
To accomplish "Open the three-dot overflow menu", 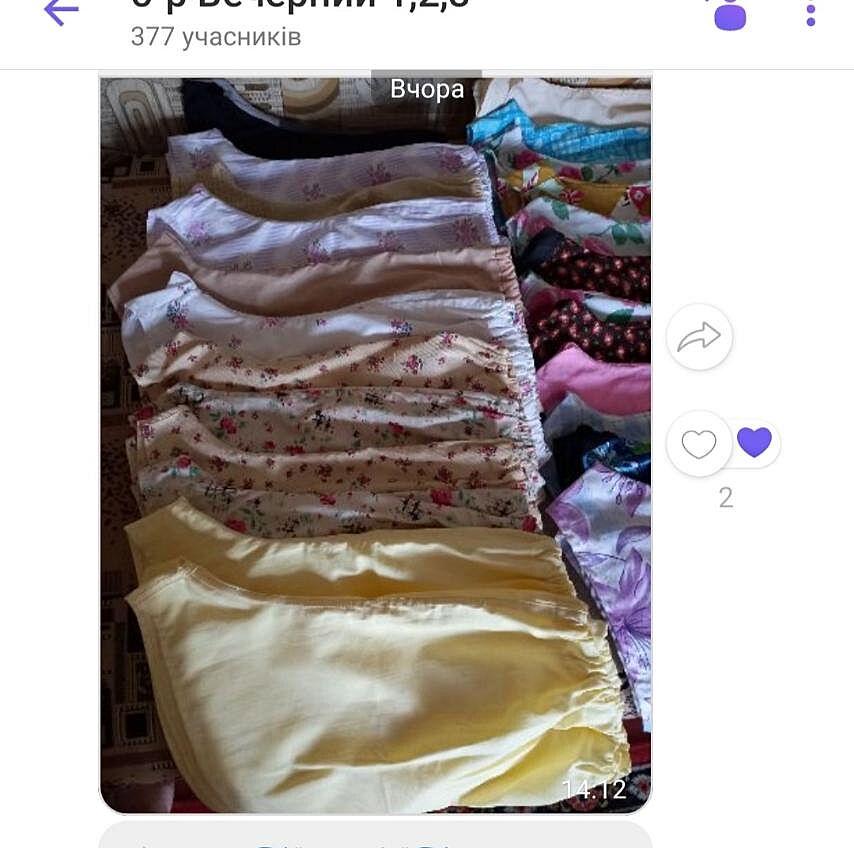I will (x=810, y=13).
